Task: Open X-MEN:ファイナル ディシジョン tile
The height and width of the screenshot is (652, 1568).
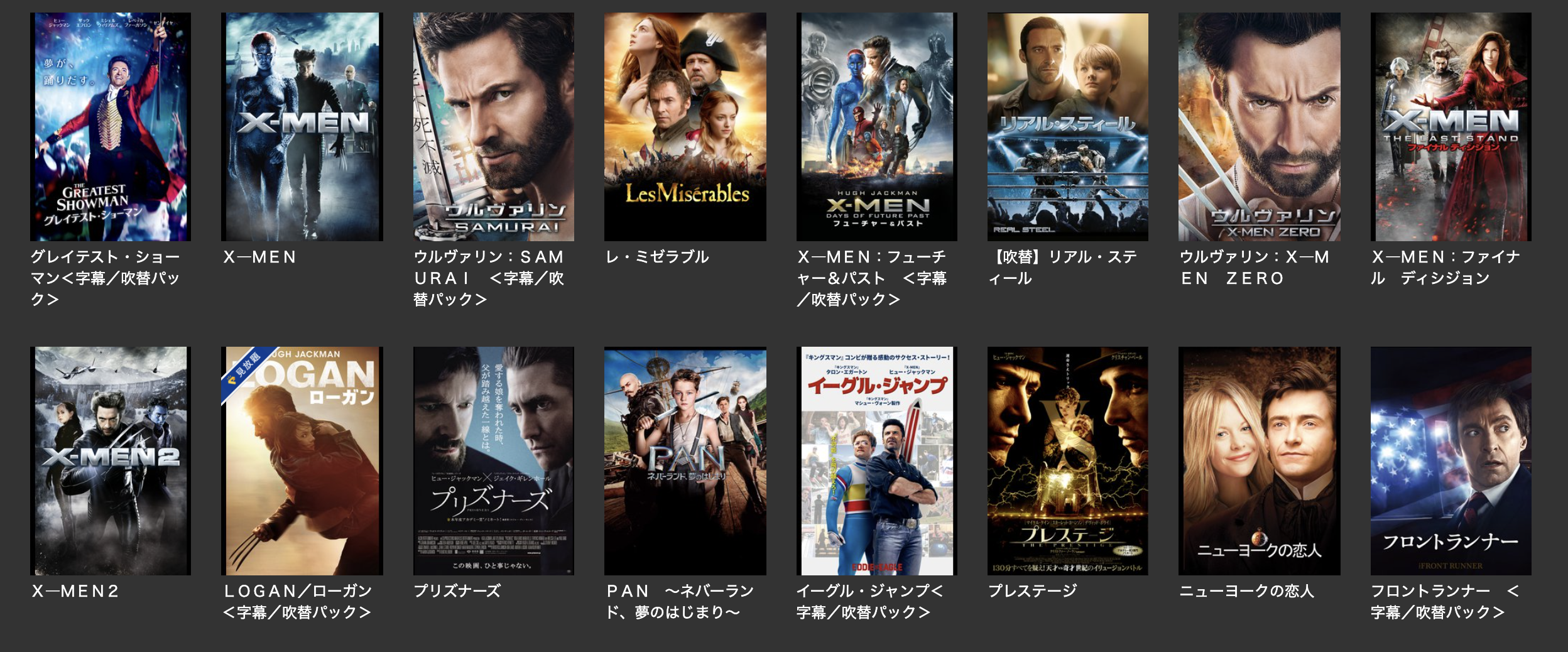Action: tap(1451, 127)
